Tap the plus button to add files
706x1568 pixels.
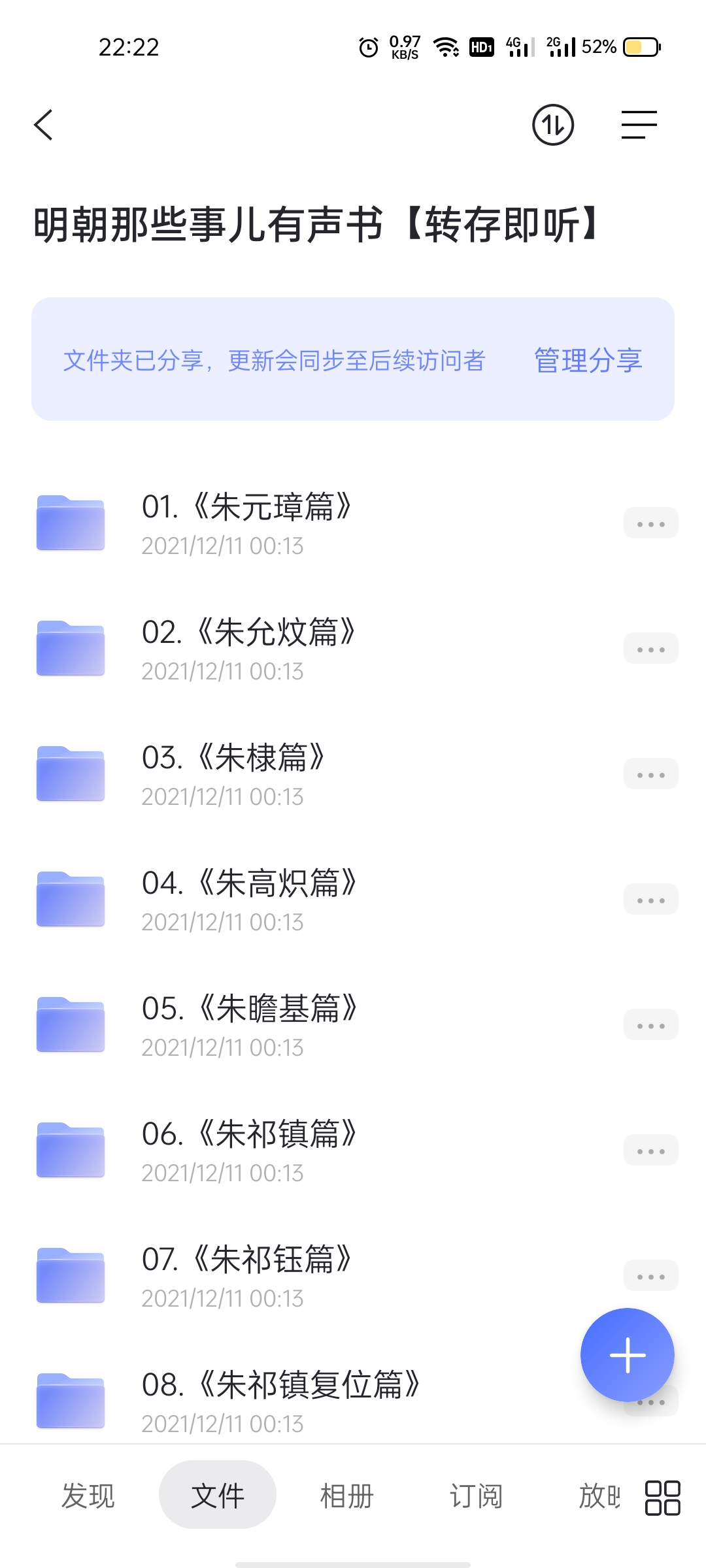627,1355
